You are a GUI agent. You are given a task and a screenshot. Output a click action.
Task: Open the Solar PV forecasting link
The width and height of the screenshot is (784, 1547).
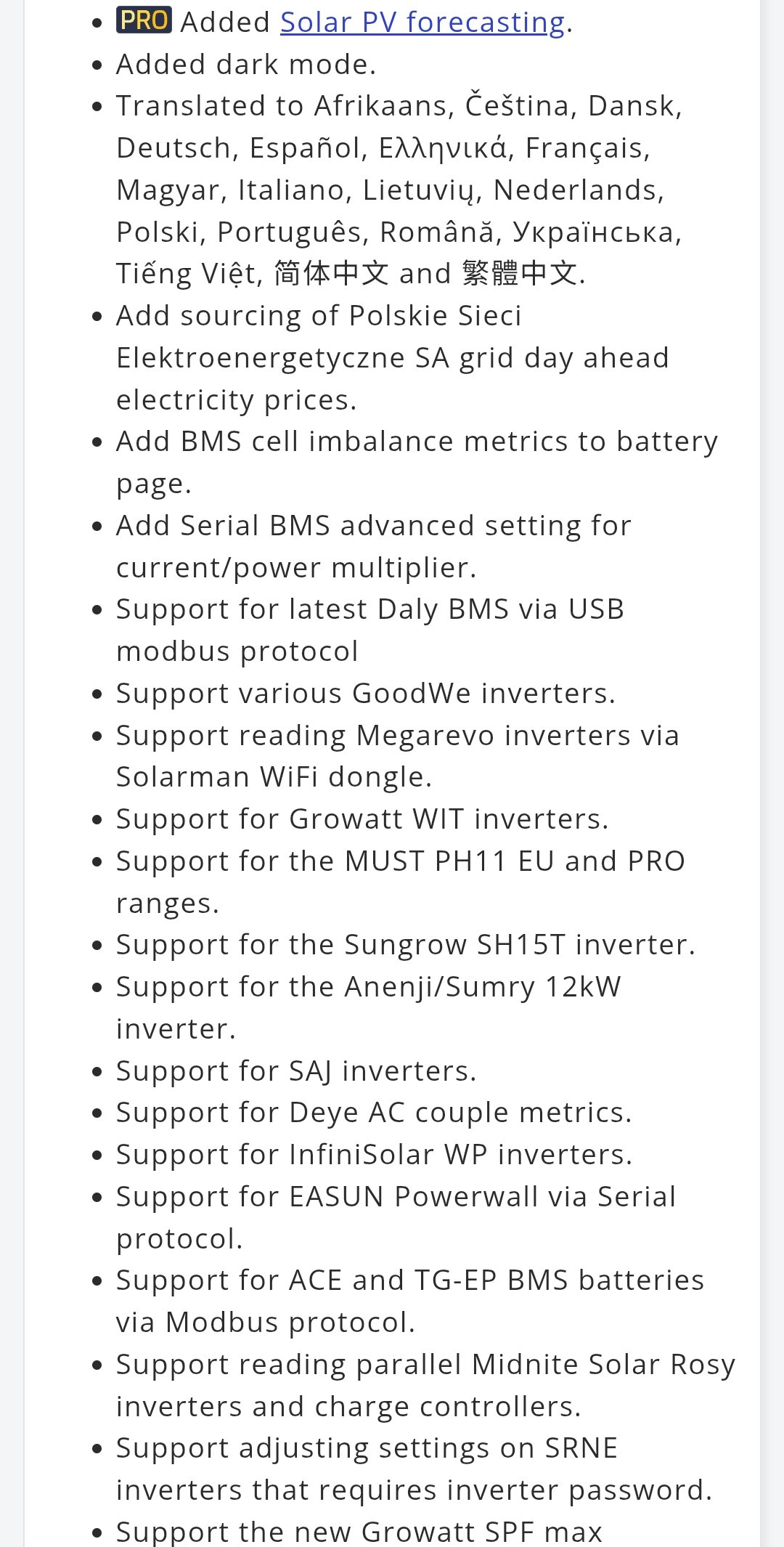click(422, 23)
